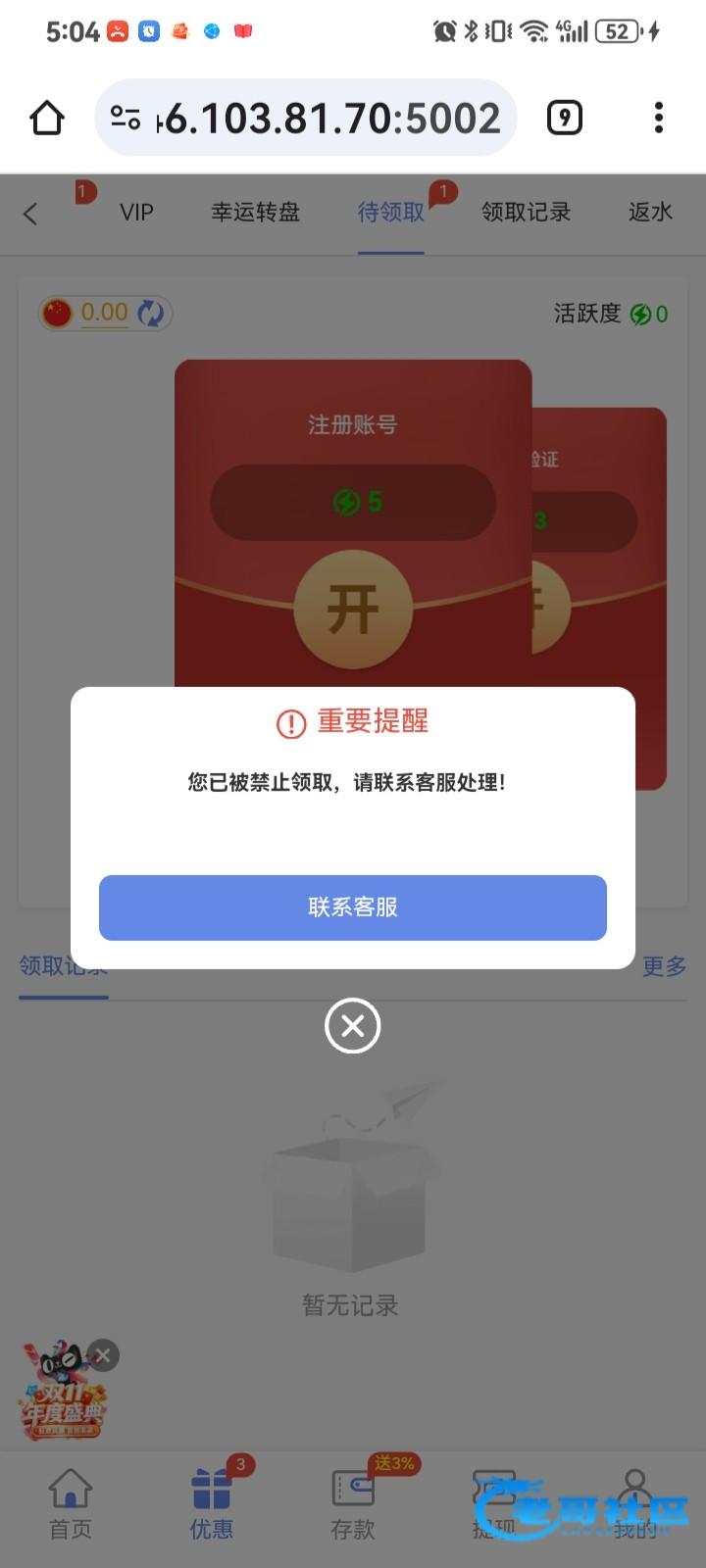The width and height of the screenshot is (706, 1568).
Task: Select the 待领取 tab
Action: (390, 213)
